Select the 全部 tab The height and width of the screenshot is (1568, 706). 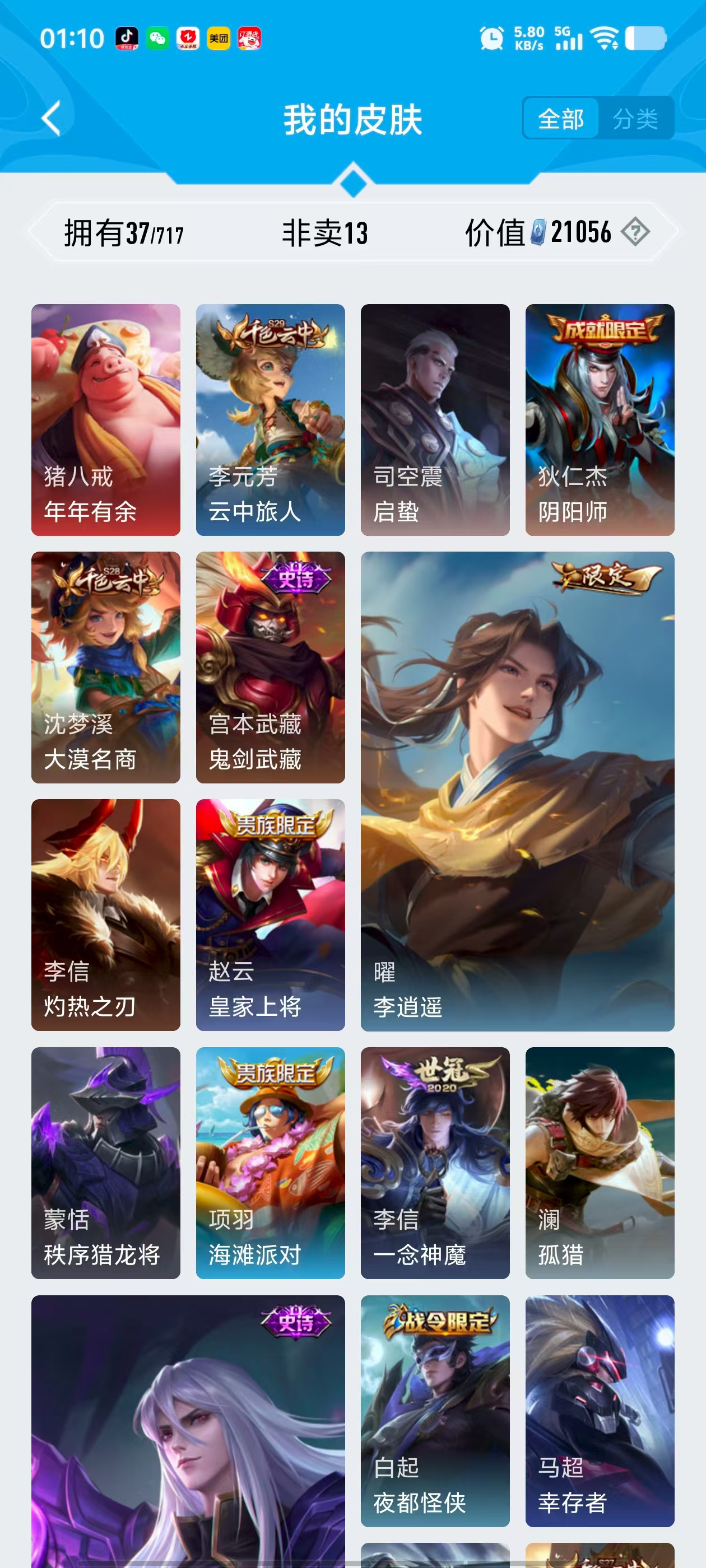click(560, 119)
